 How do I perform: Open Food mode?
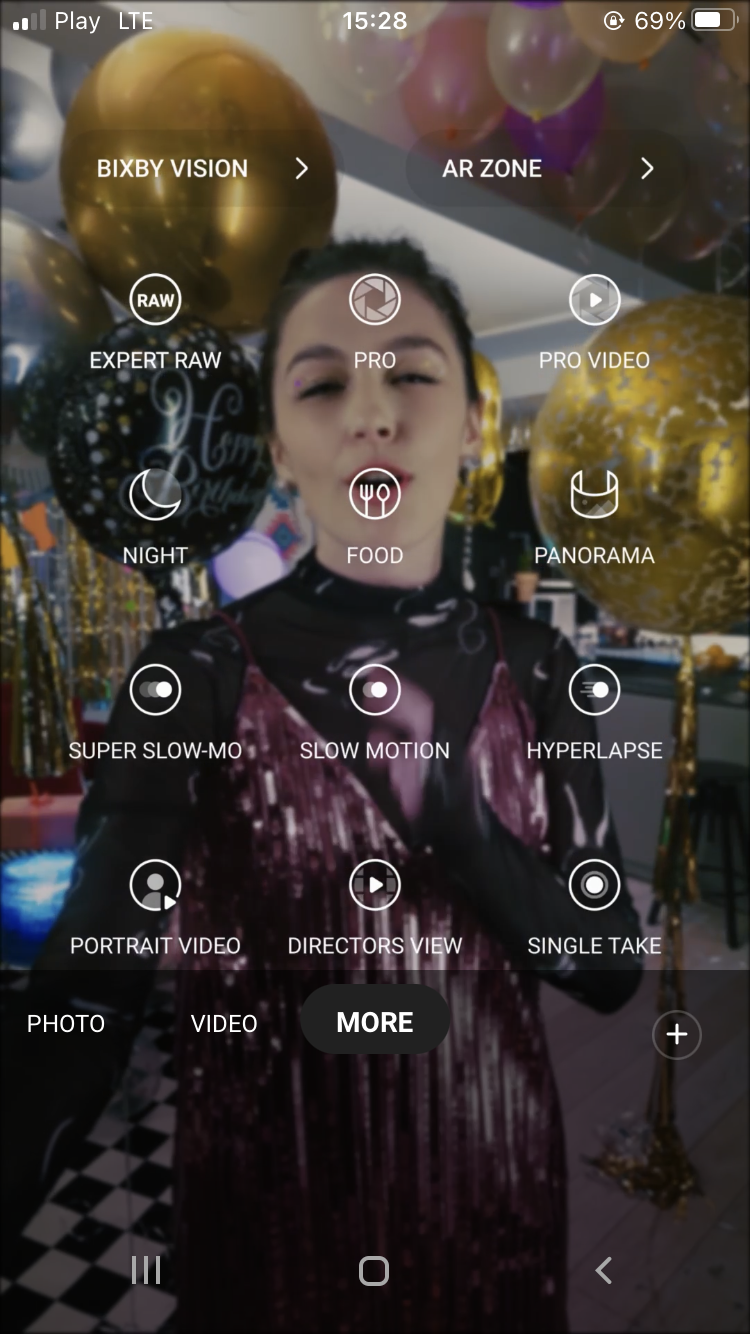tap(375, 517)
